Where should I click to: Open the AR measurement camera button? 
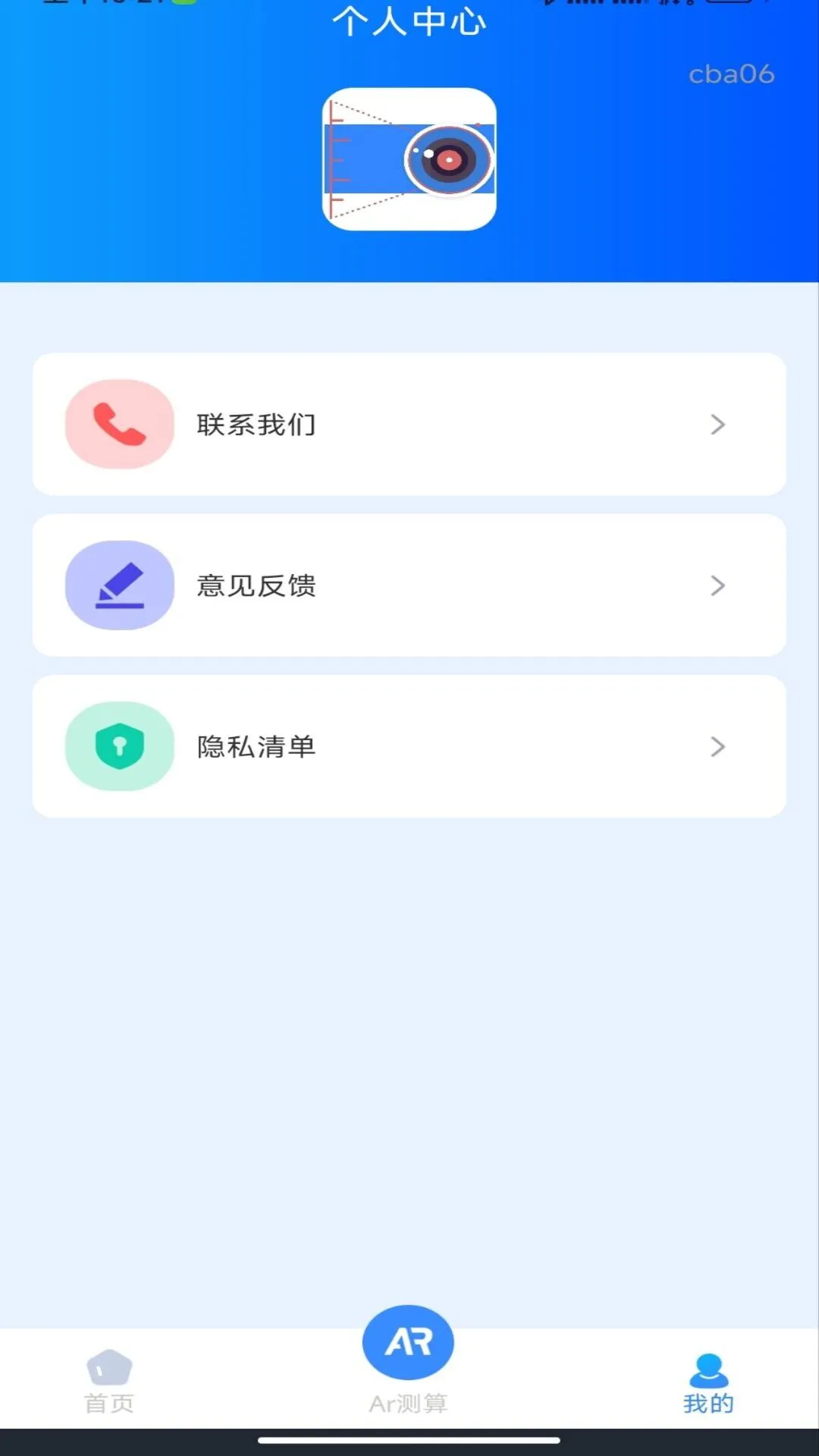(x=408, y=1341)
